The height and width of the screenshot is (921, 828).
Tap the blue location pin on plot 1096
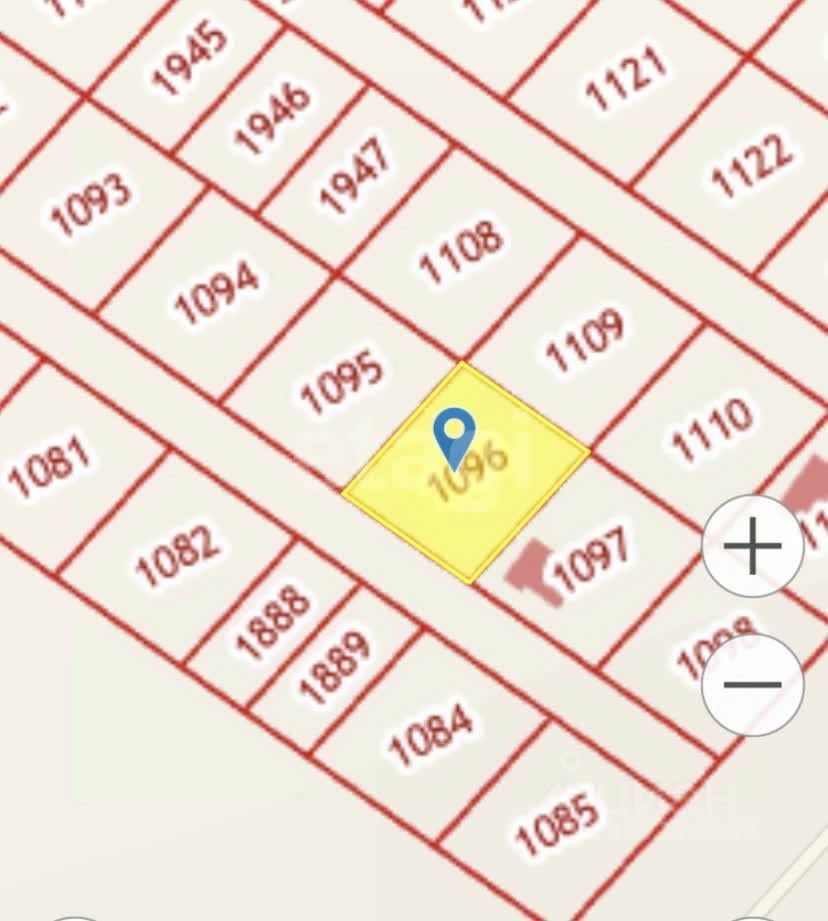pyautogui.click(x=454, y=436)
